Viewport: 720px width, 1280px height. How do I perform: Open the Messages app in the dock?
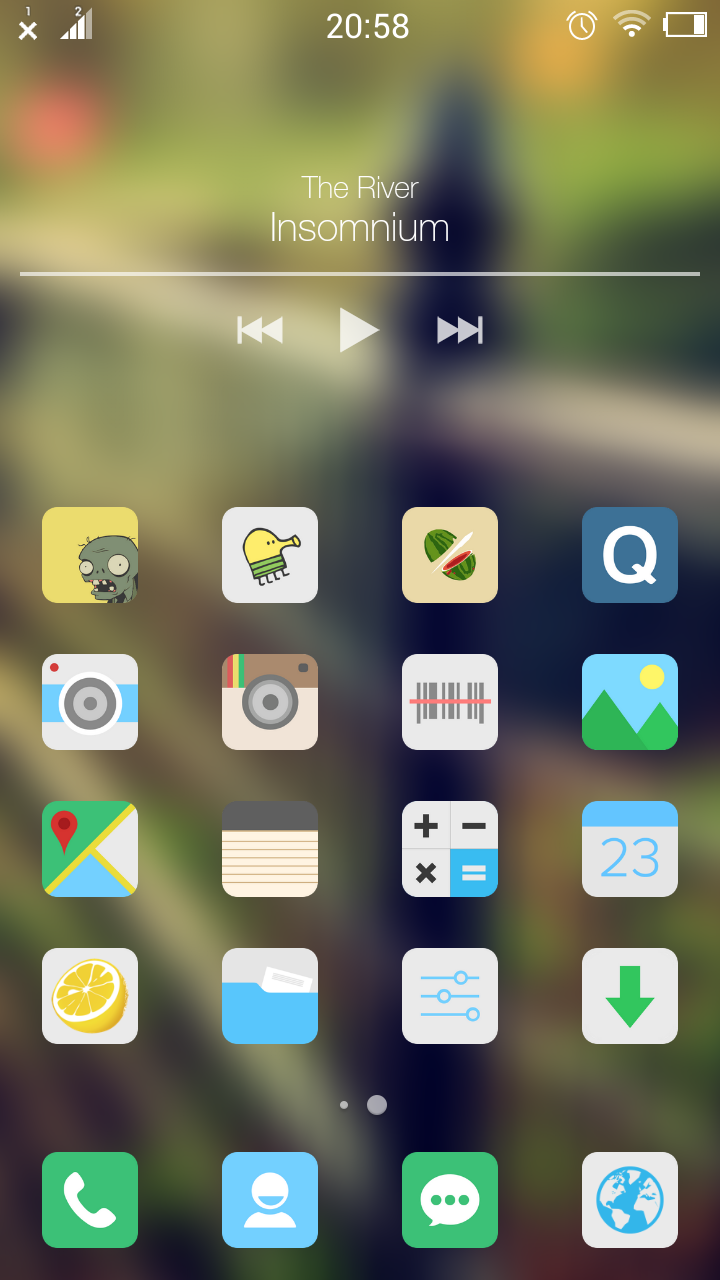point(450,1200)
